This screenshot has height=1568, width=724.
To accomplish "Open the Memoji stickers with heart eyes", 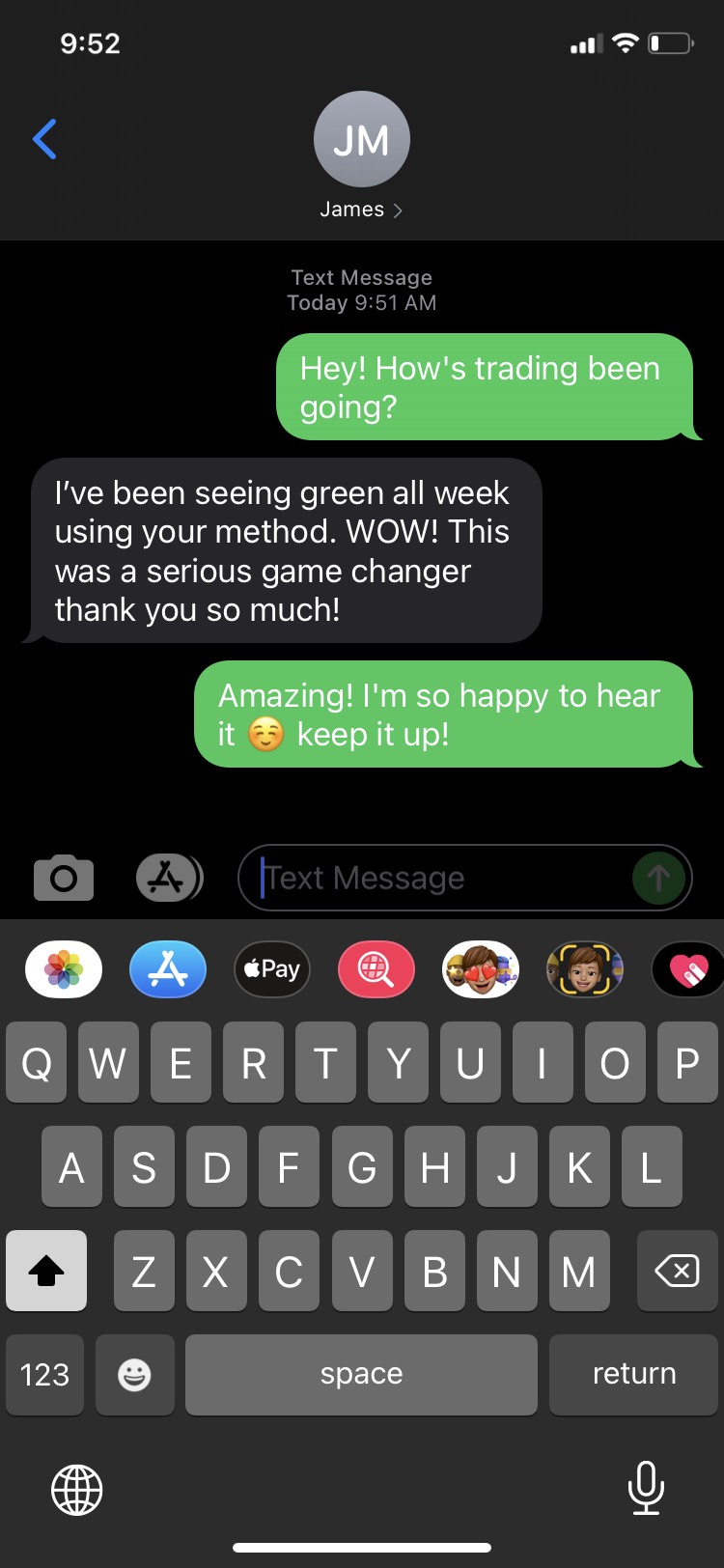I will 481,968.
